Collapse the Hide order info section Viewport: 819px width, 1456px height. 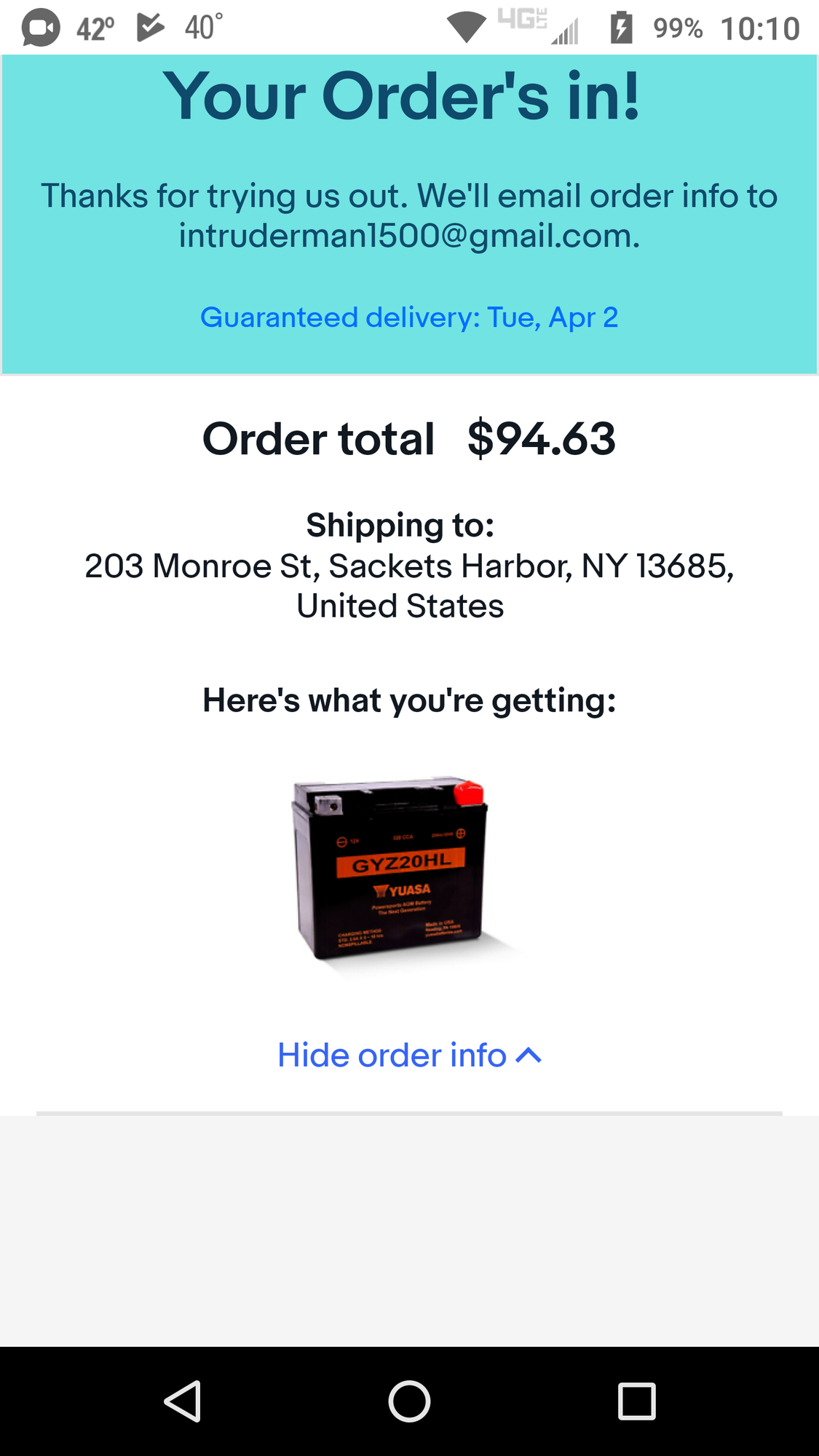[409, 1055]
